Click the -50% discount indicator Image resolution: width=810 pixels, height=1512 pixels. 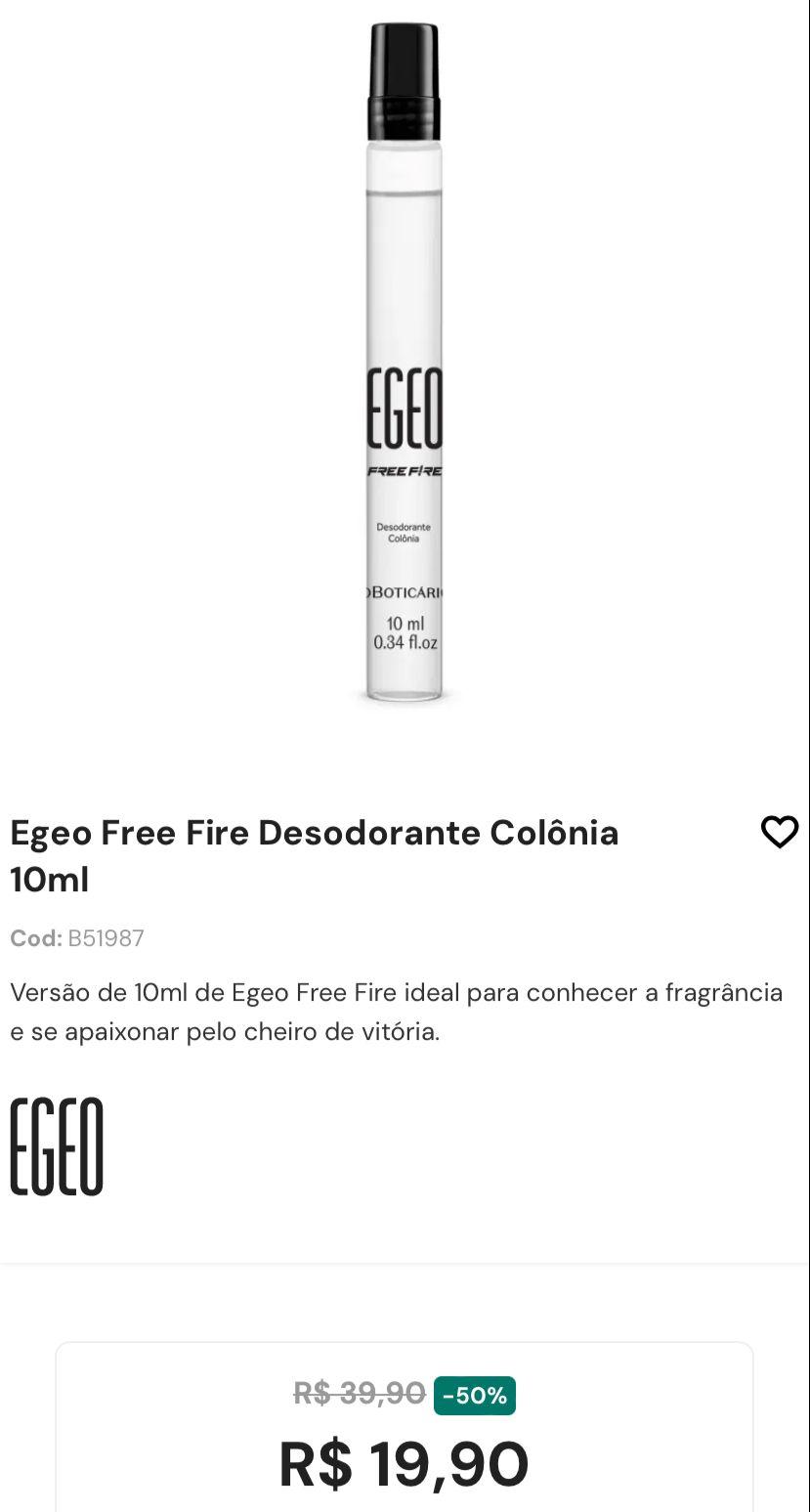[x=475, y=1395]
